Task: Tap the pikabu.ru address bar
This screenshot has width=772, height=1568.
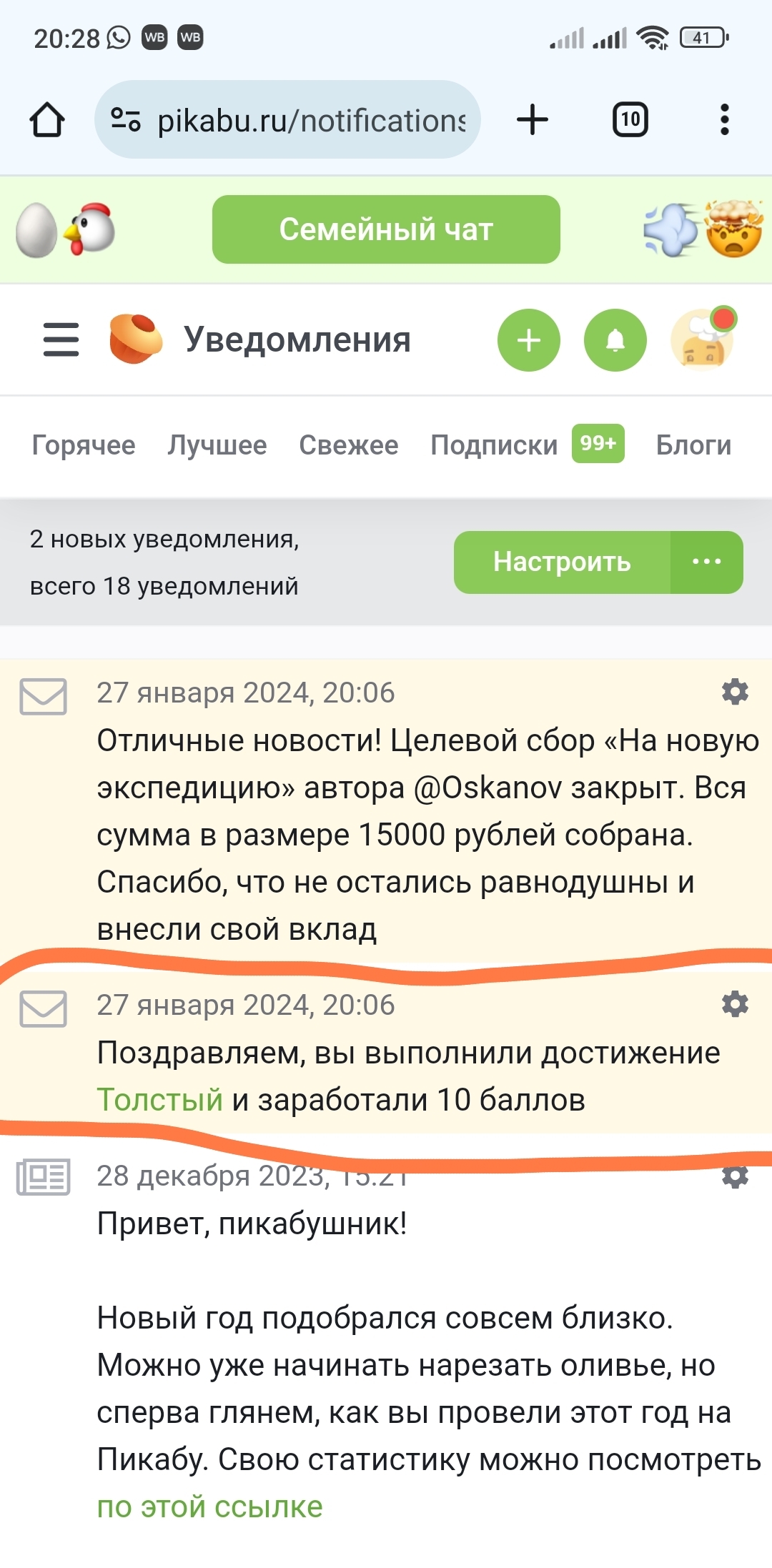Action: click(287, 119)
